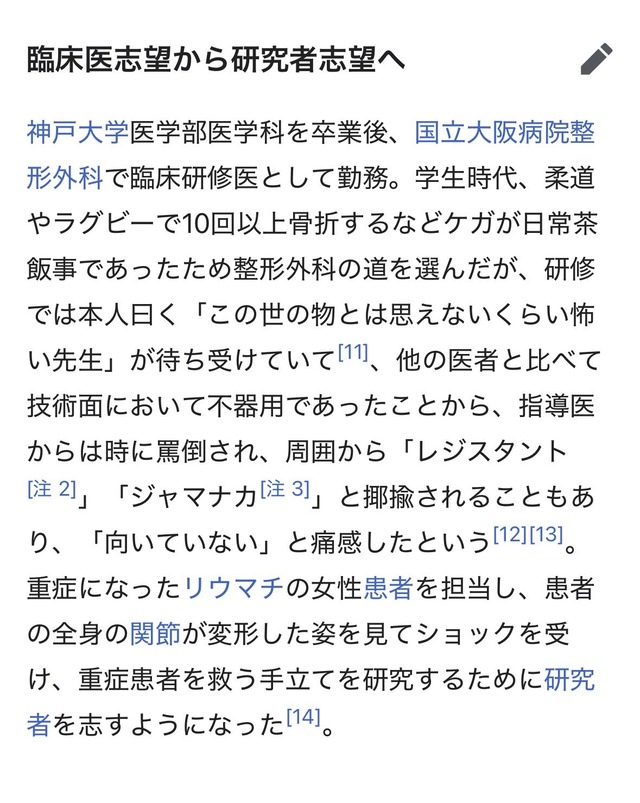Open the 研究者 link
The height and width of the screenshot is (803, 640).
(569, 679)
